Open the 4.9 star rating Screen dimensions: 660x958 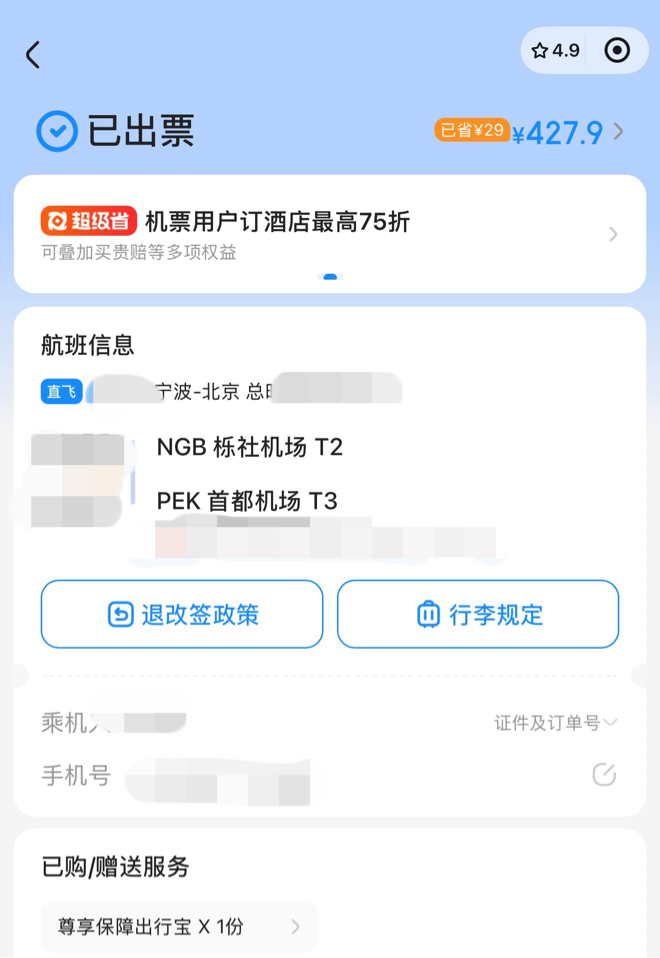[556, 51]
